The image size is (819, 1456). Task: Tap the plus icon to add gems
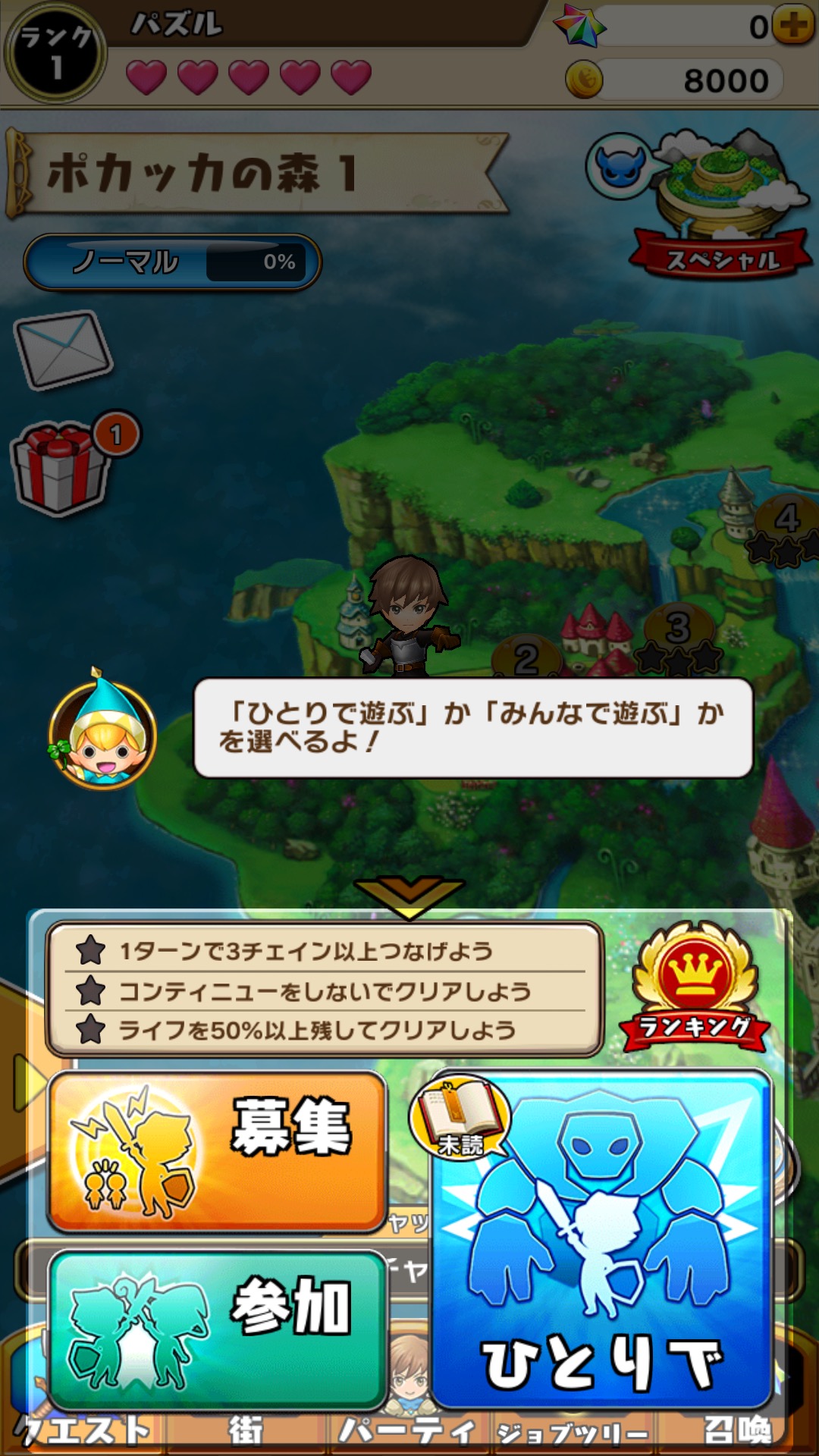point(793,27)
